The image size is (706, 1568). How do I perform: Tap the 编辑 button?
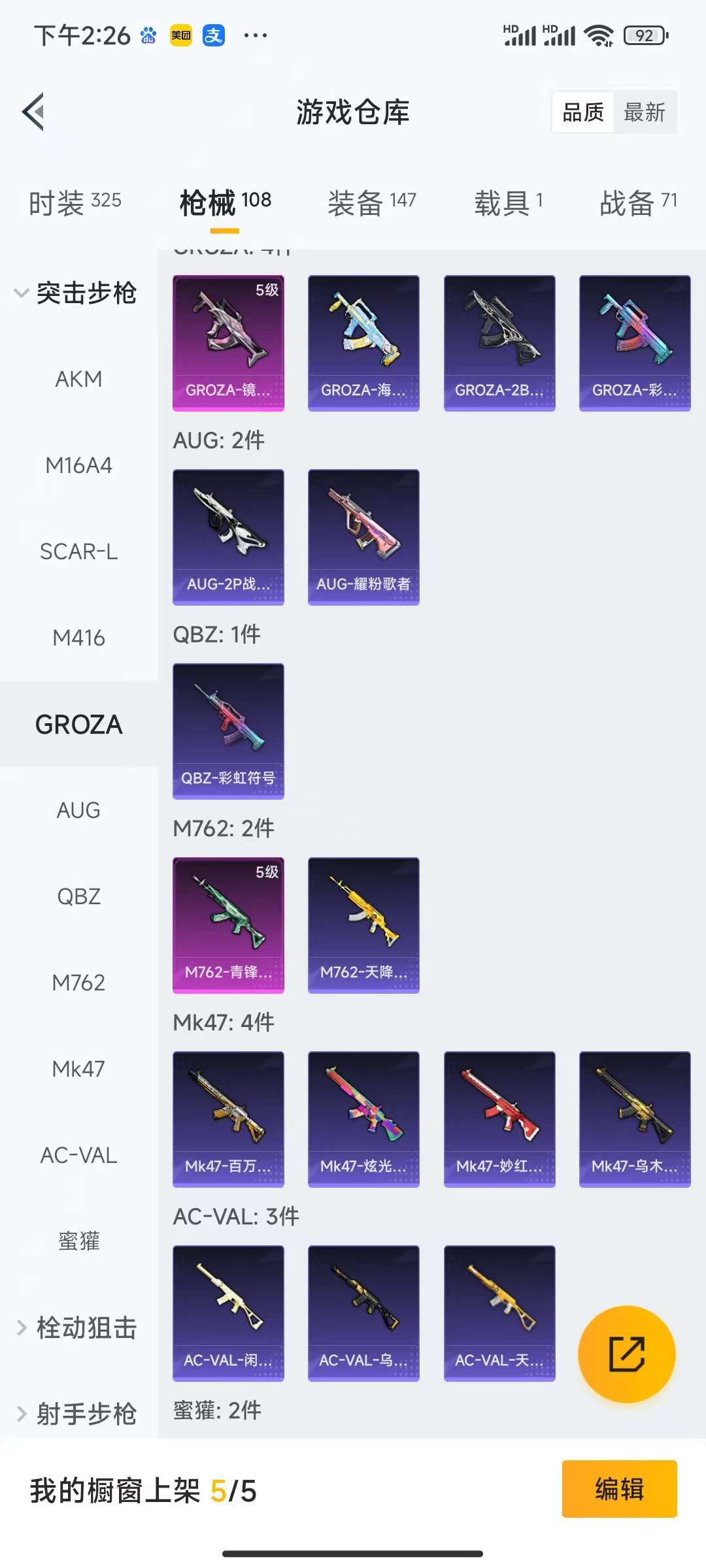tap(619, 1489)
